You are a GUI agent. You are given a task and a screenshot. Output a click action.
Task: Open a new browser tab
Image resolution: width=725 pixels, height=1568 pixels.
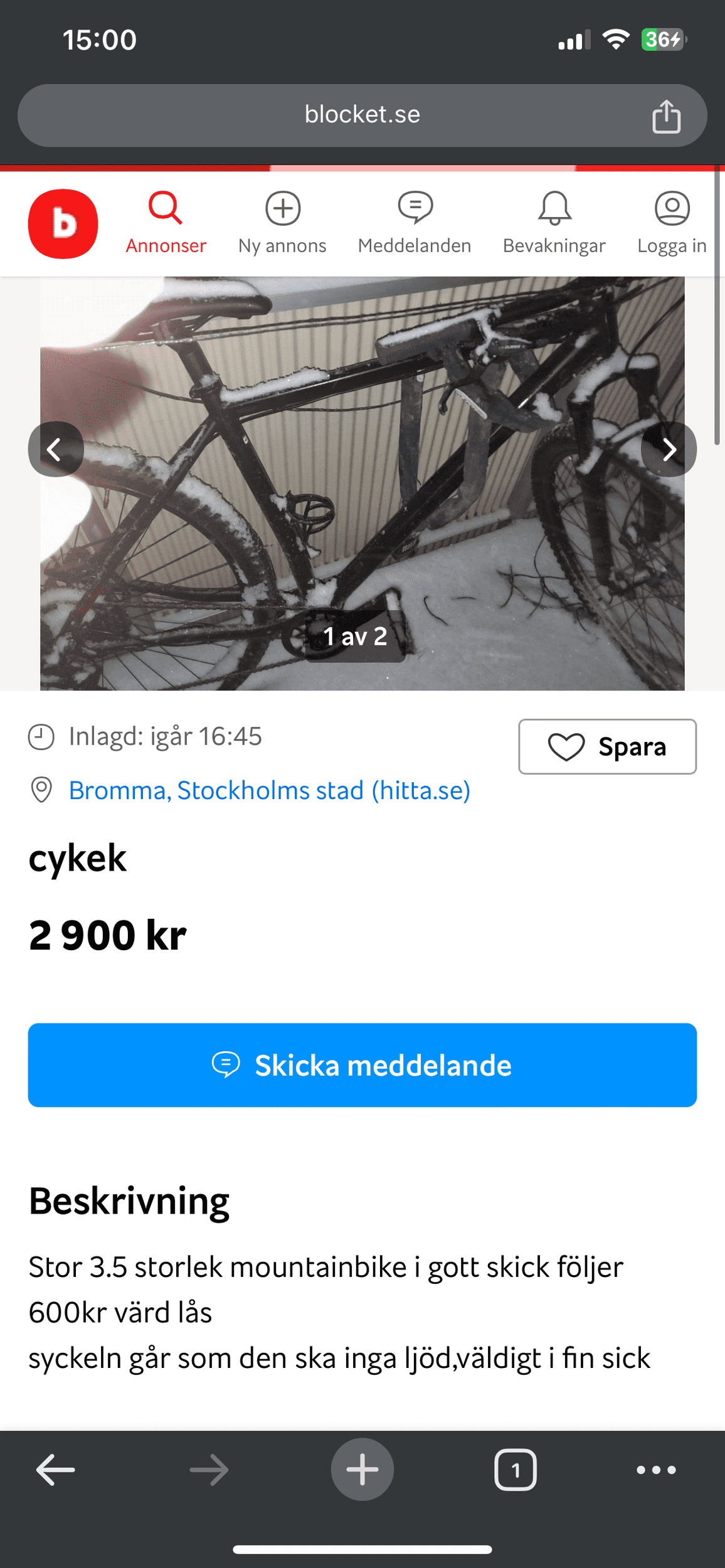coord(362,1470)
